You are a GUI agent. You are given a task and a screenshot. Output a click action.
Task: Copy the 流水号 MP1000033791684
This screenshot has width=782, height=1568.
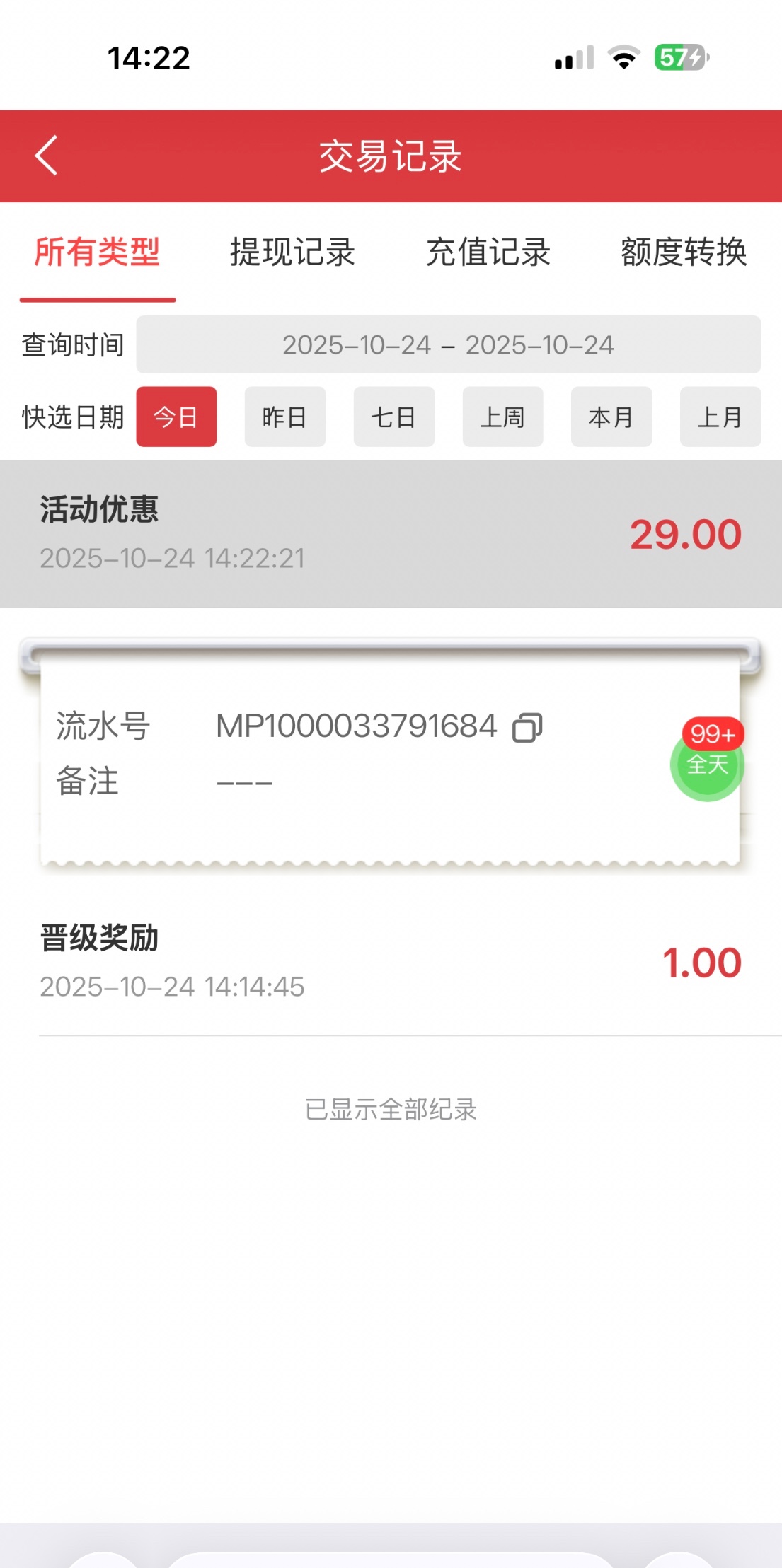pos(527,728)
